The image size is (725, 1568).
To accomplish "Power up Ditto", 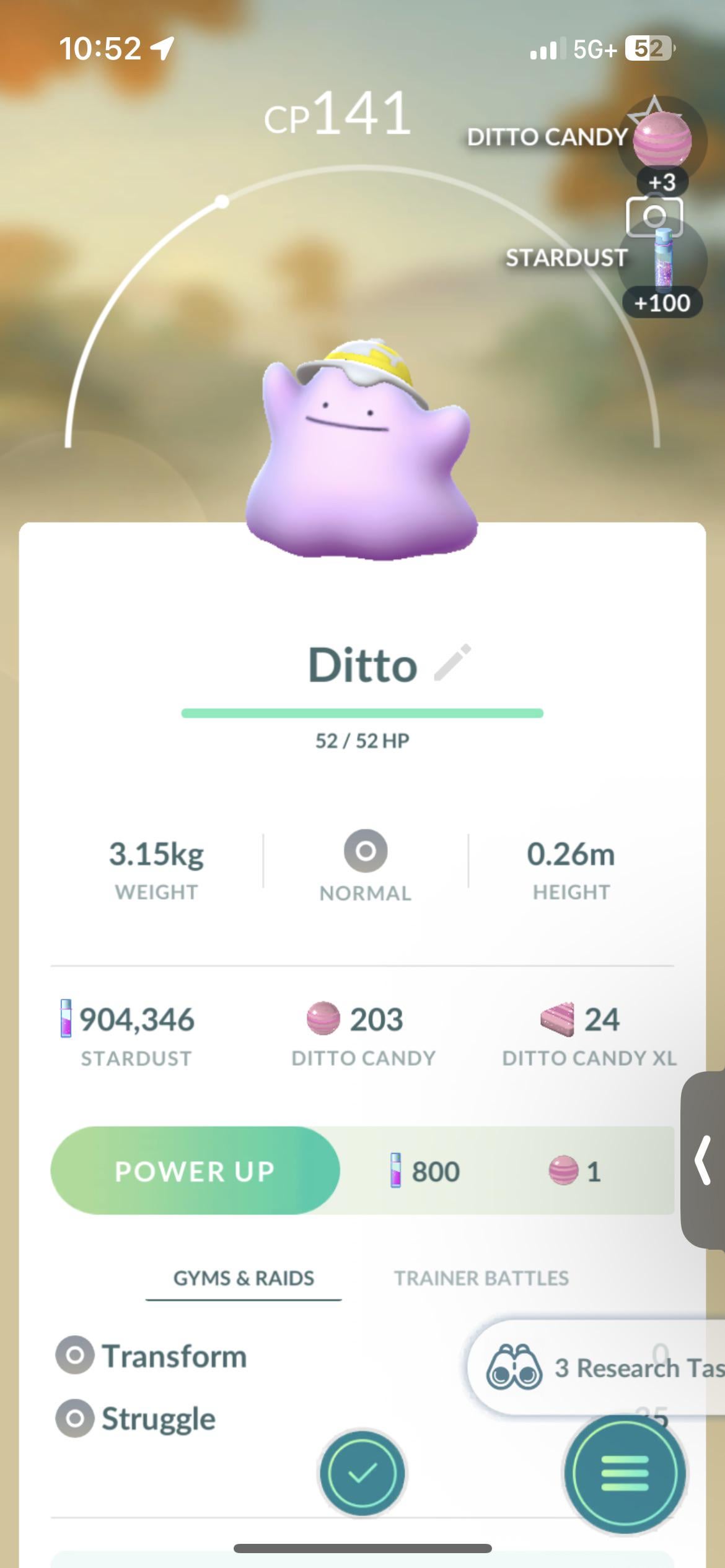I will click(195, 1170).
